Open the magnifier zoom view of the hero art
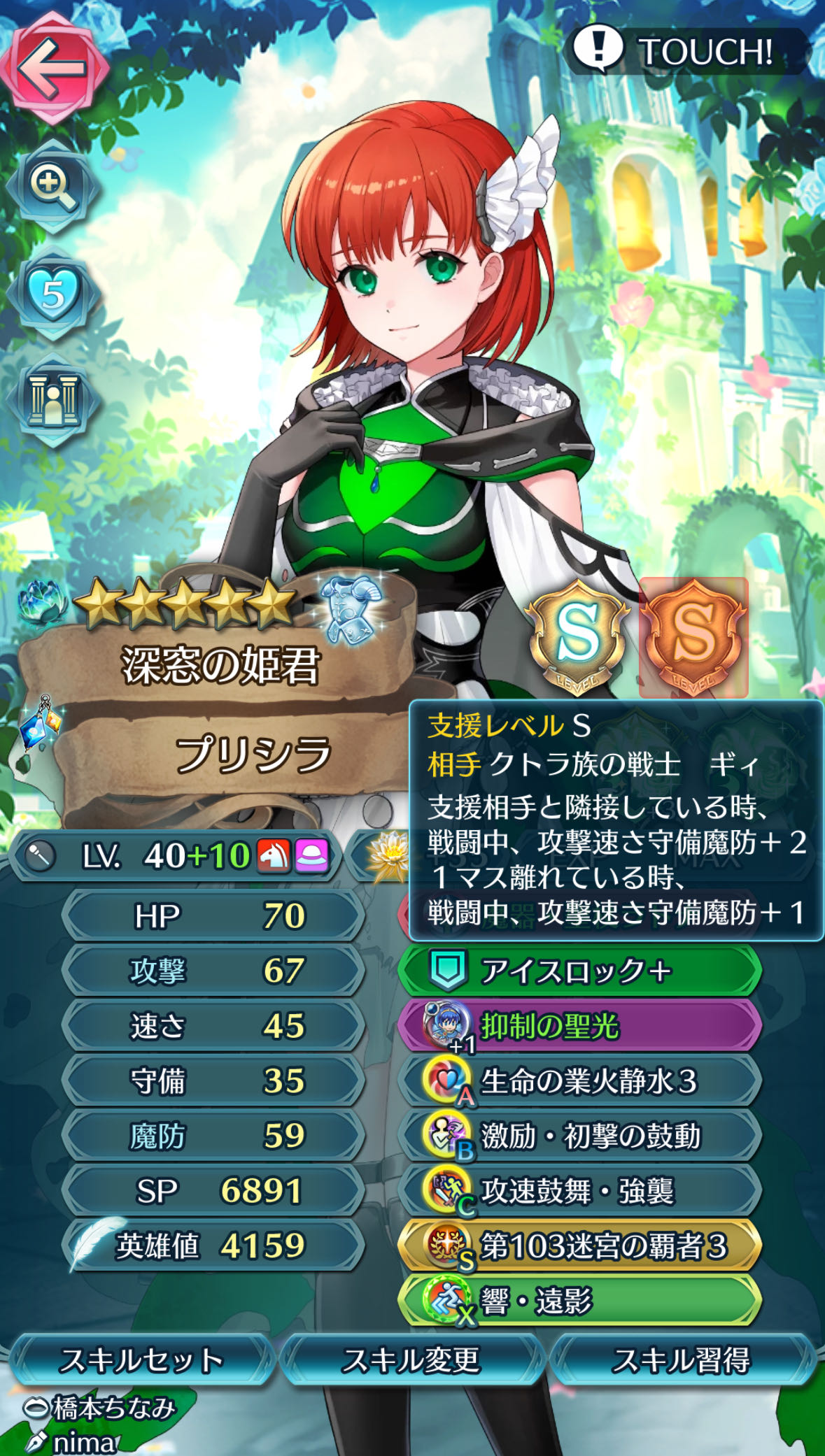Image resolution: width=825 pixels, height=1456 pixels. click(53, 186)
